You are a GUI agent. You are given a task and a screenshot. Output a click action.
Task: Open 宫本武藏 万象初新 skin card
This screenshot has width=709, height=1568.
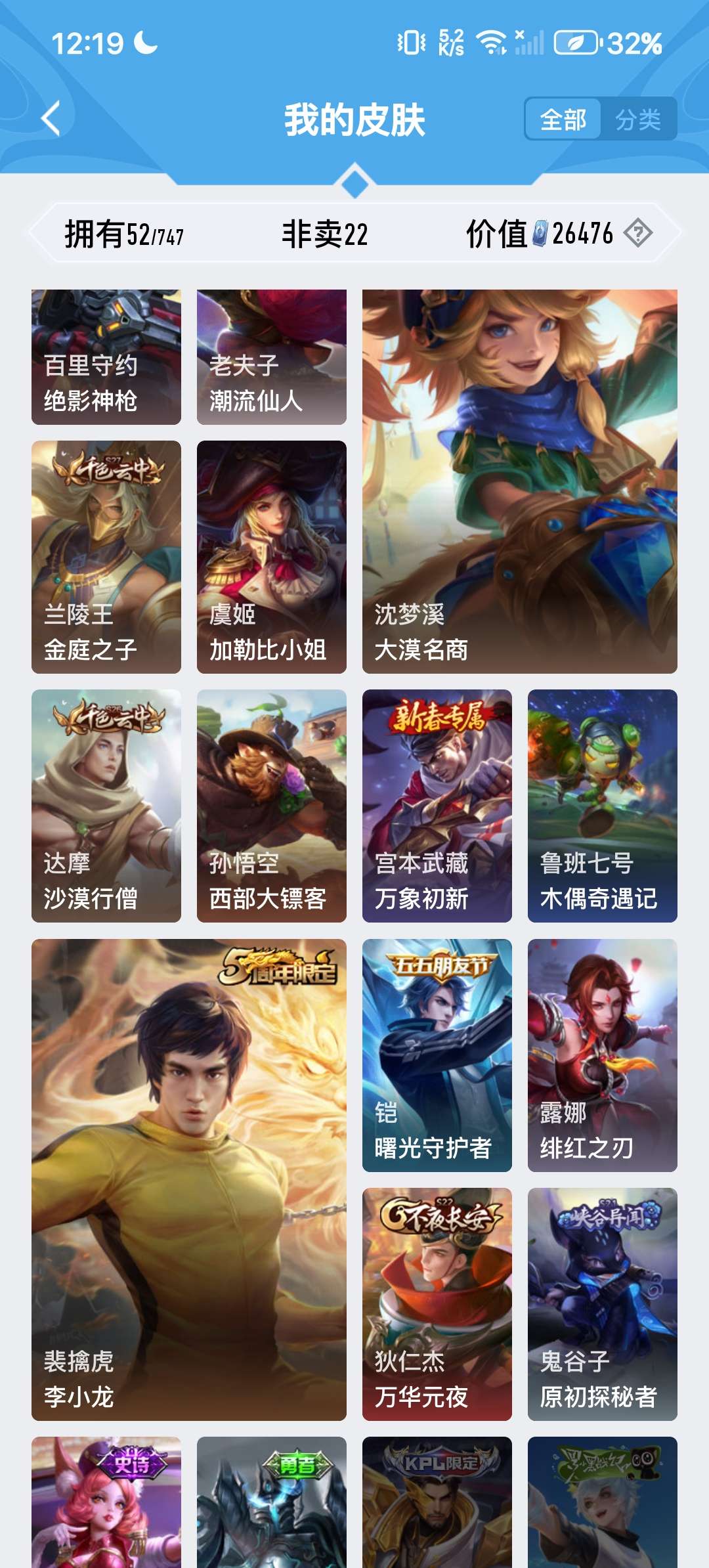pyautogui.click(x=437, y=805)
